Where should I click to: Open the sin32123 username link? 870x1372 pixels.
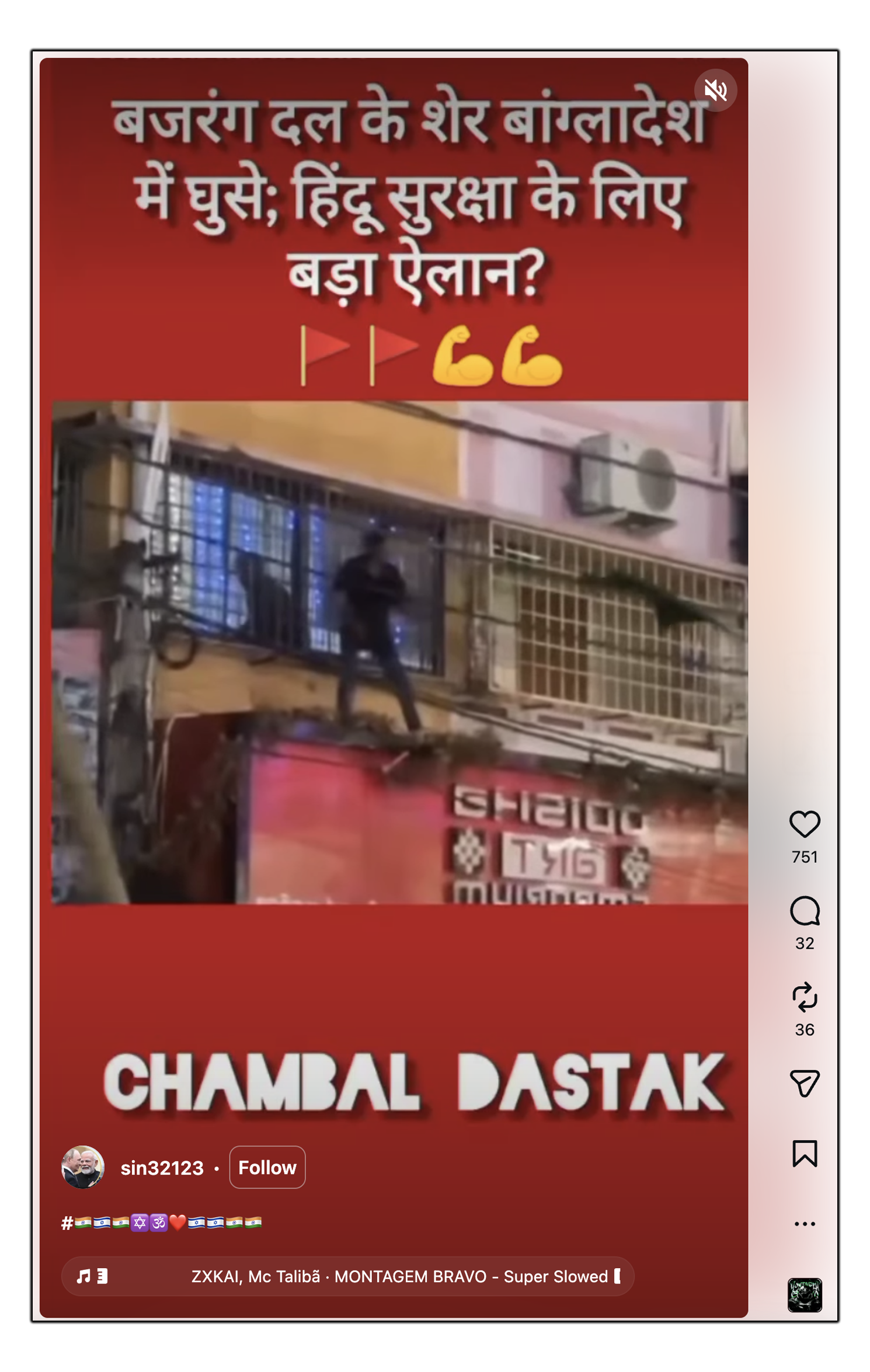click(162, 1168)
